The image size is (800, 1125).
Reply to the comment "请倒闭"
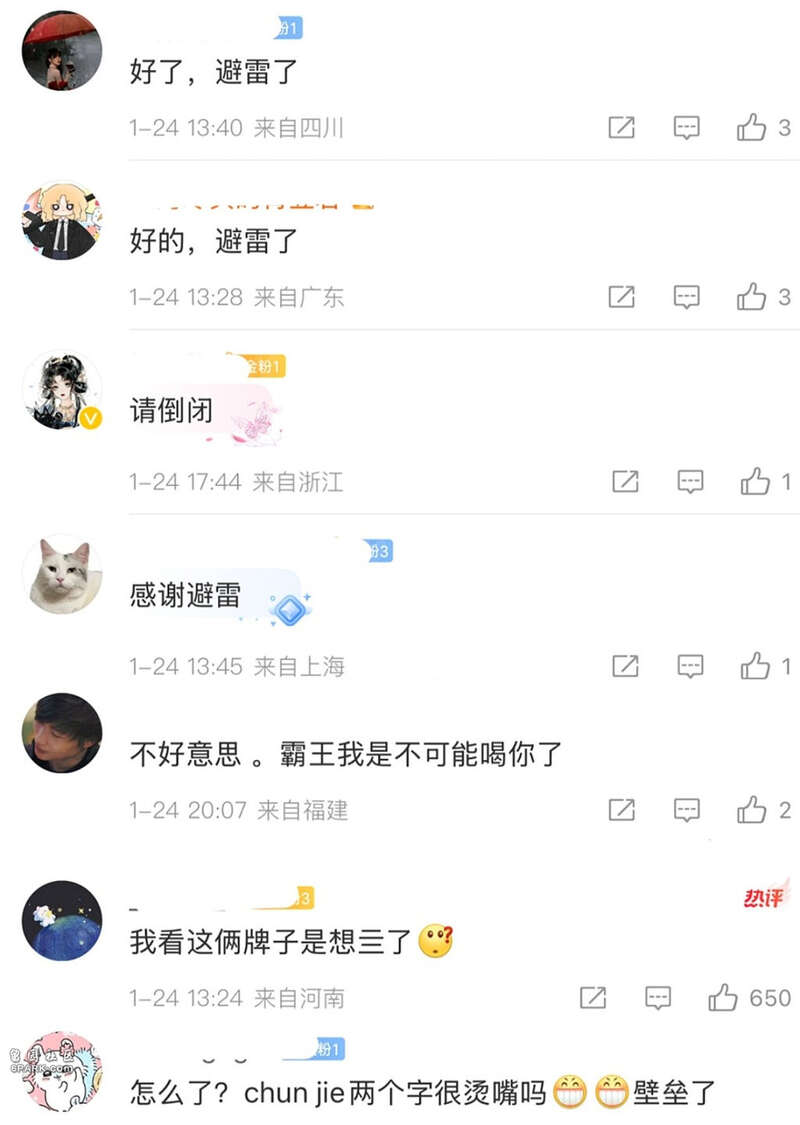tap(690, 482)
